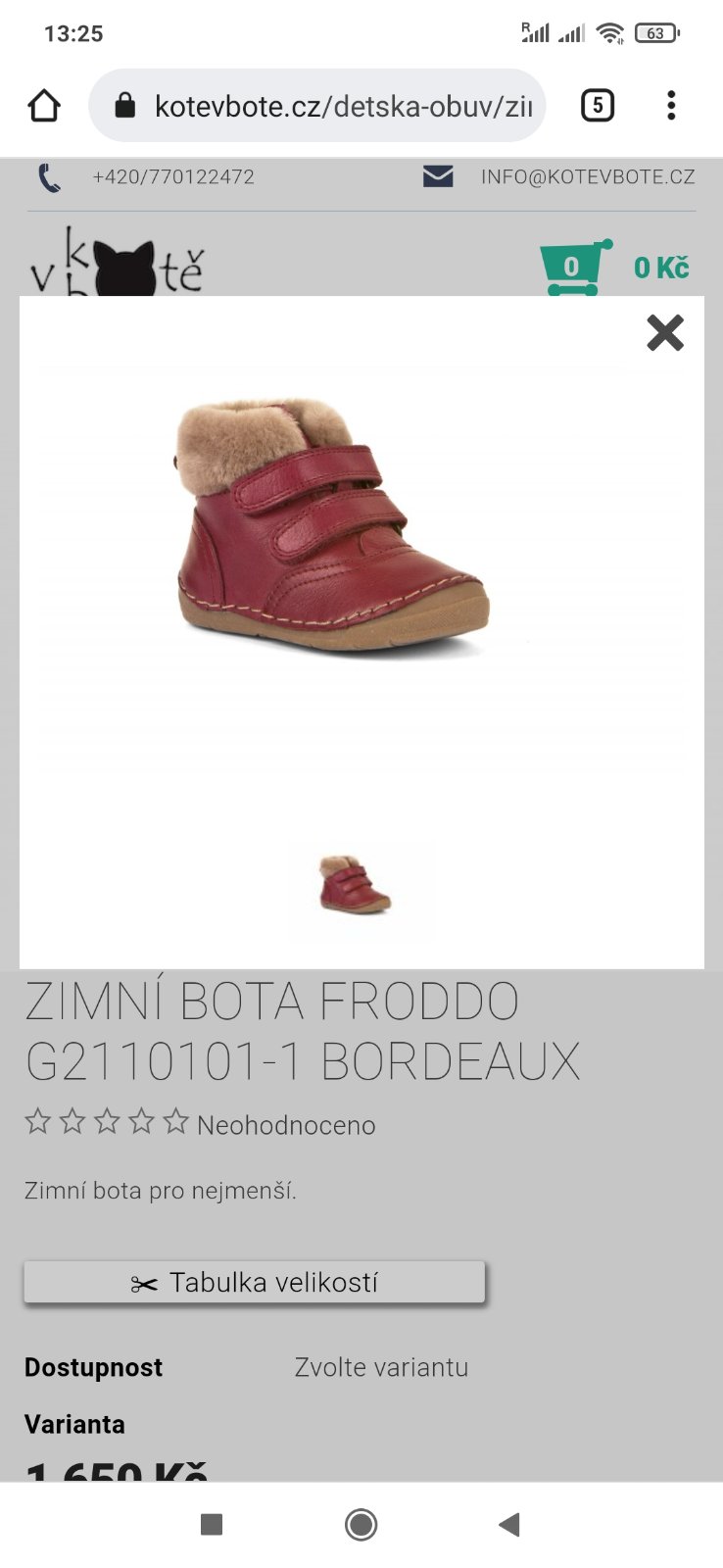Viewport: 723px width, 1568px height.
Task: Open the tab switcher showing 5 tabs
Action: pyautogui.click(x=598, y=106)
